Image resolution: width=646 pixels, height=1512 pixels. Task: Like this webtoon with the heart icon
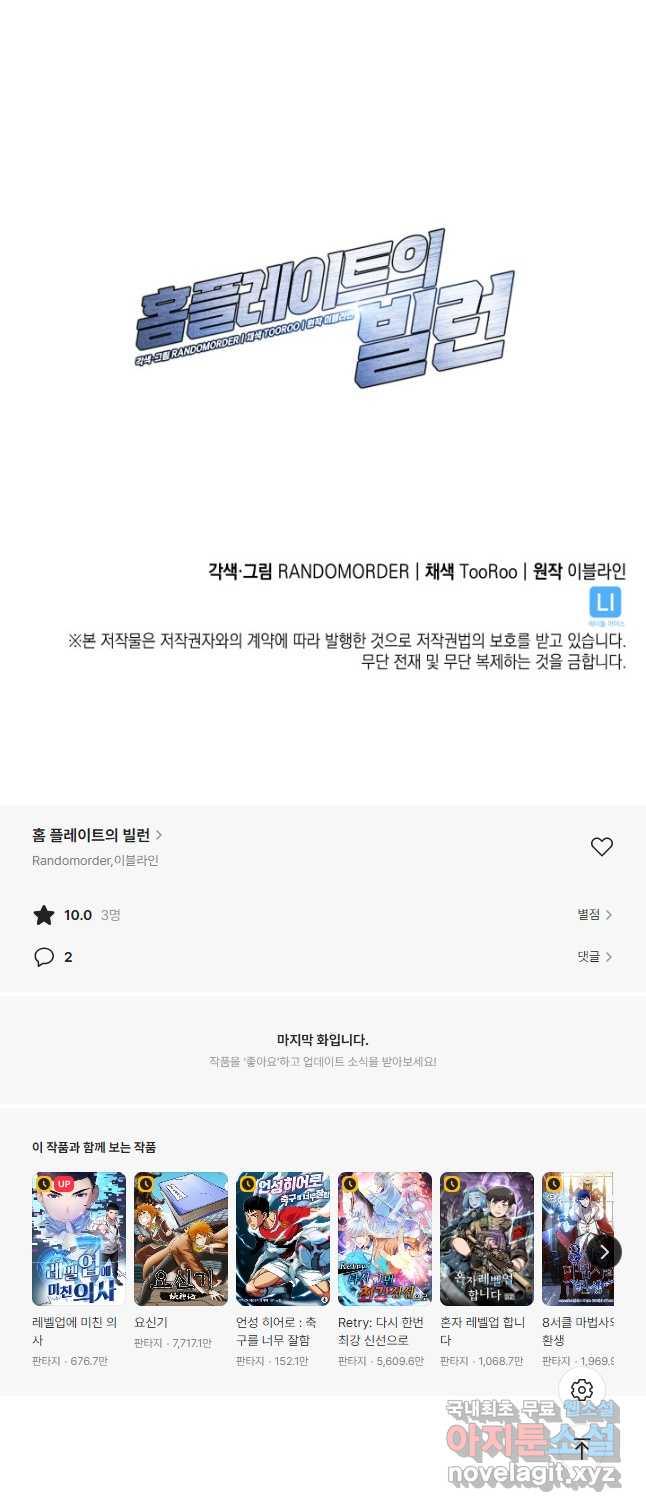click(601, 847)
